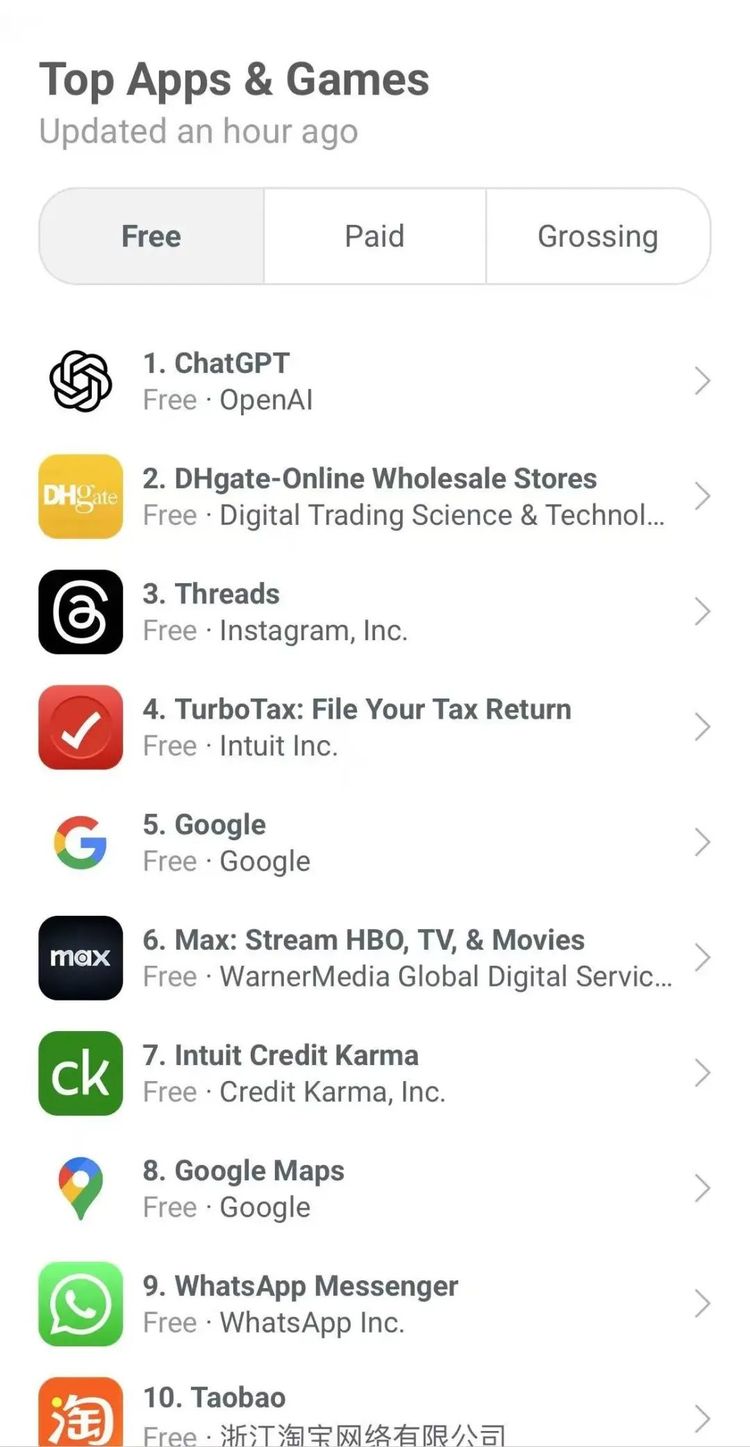Select the Free chart filter
The width and height of the screenshot is (750, 1447).
point(150,236)
